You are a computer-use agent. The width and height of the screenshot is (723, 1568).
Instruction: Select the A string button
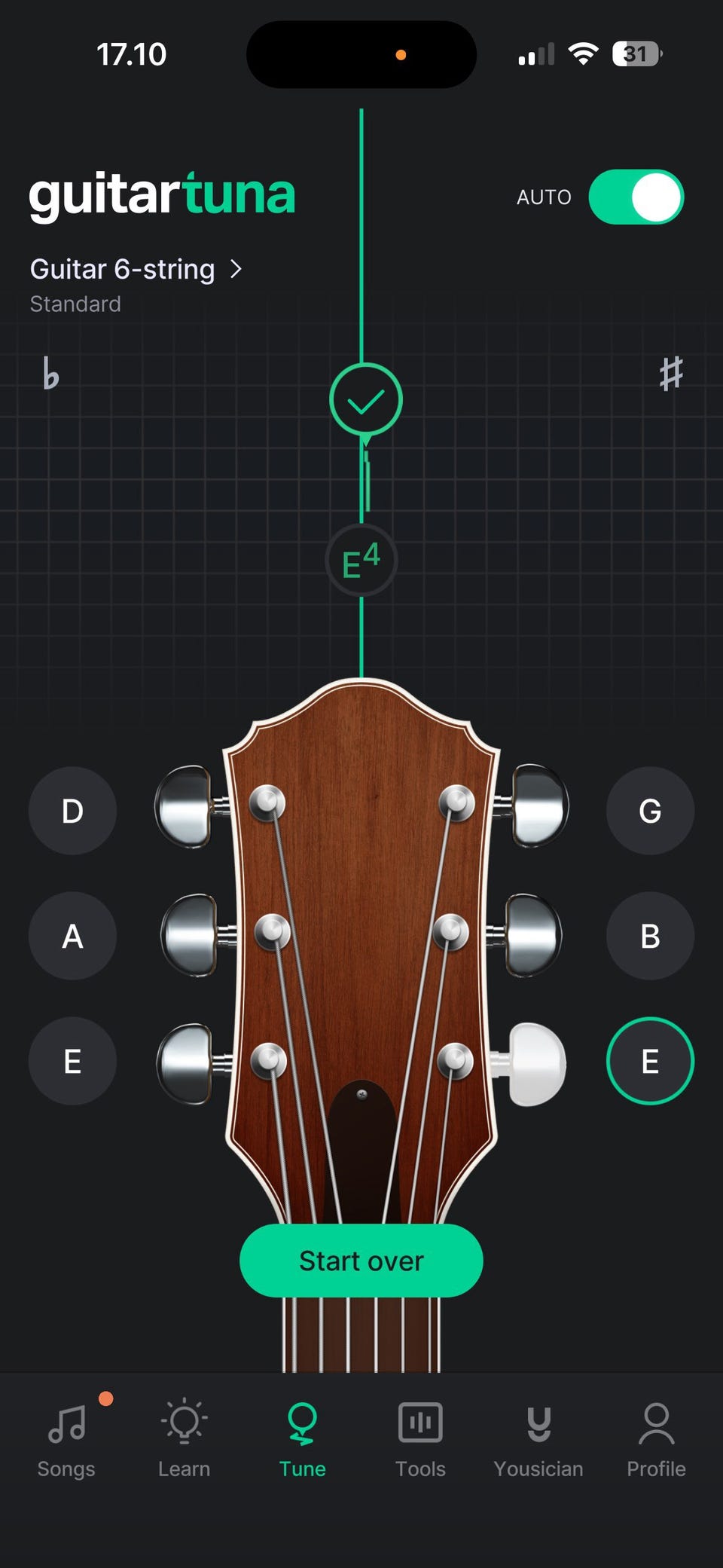pyautogui.click(x=72, y=936)
